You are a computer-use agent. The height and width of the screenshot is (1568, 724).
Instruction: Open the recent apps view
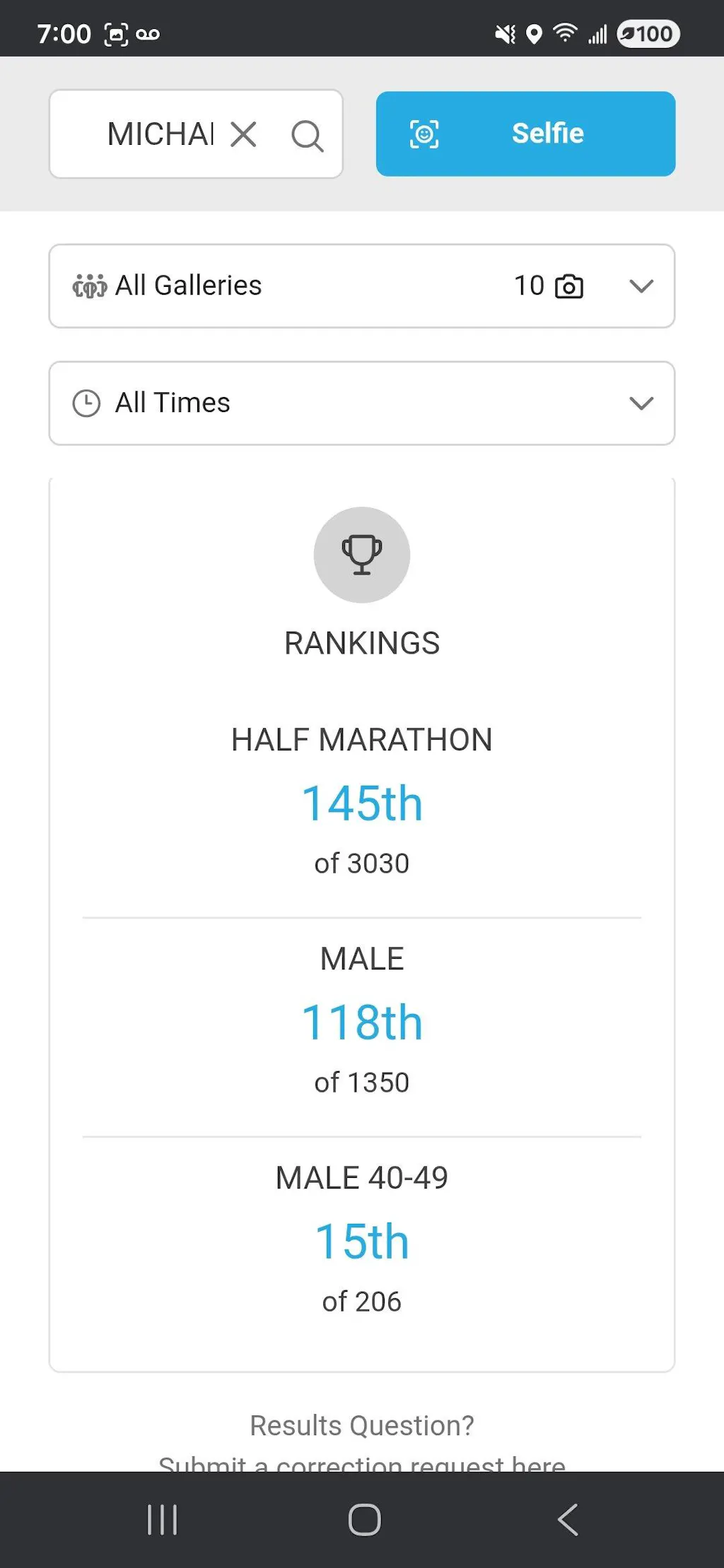(162, 1519)
